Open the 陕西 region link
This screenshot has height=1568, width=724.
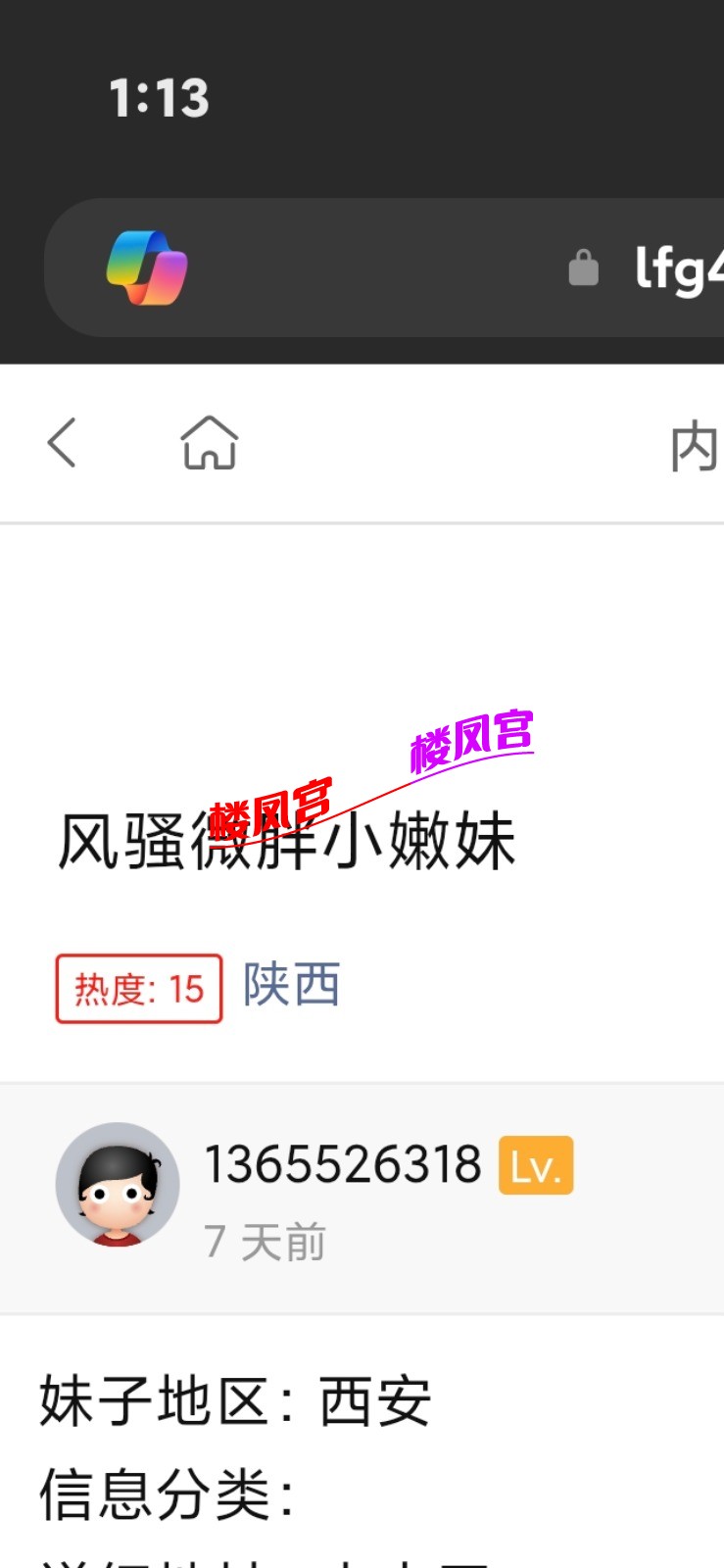tap(291, 985)
